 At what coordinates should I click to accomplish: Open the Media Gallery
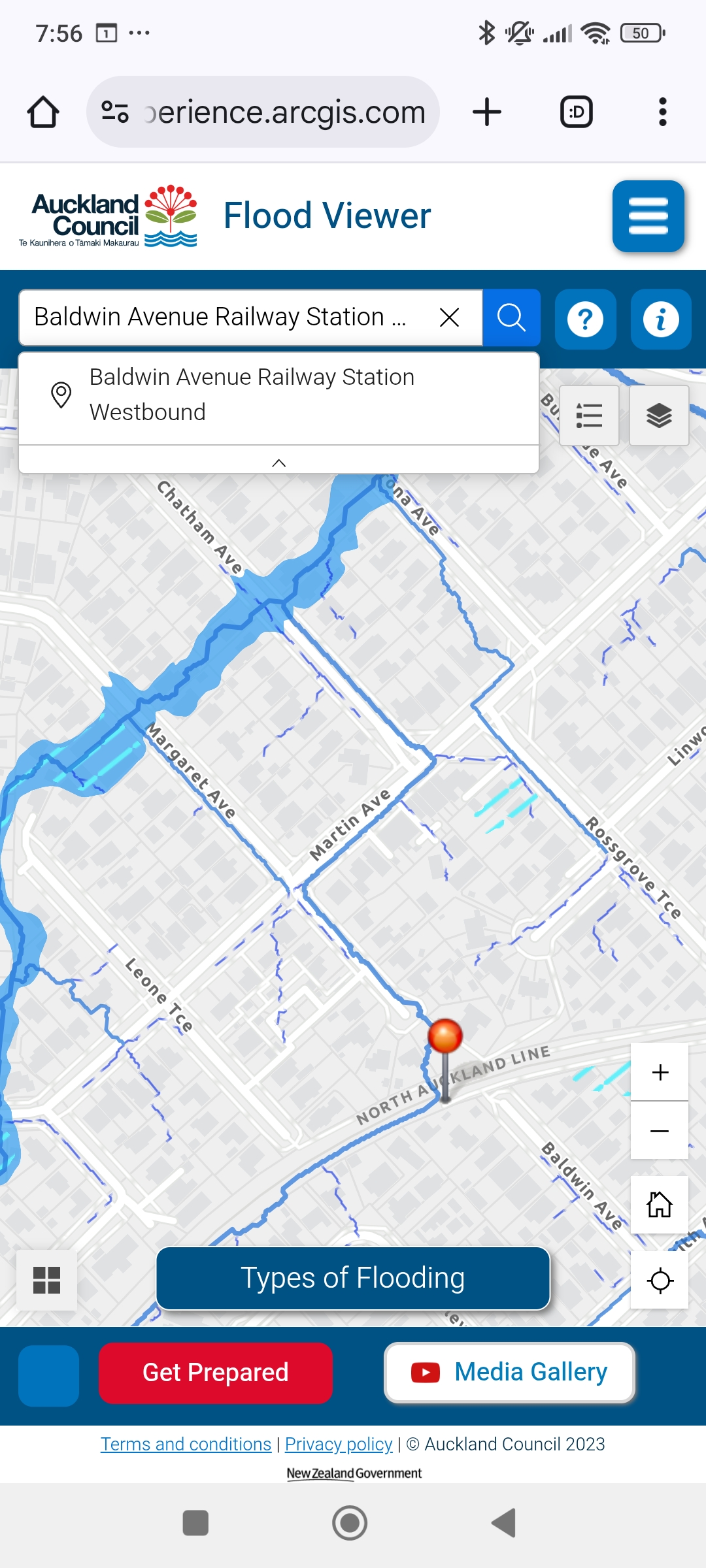pos(510,1373)
